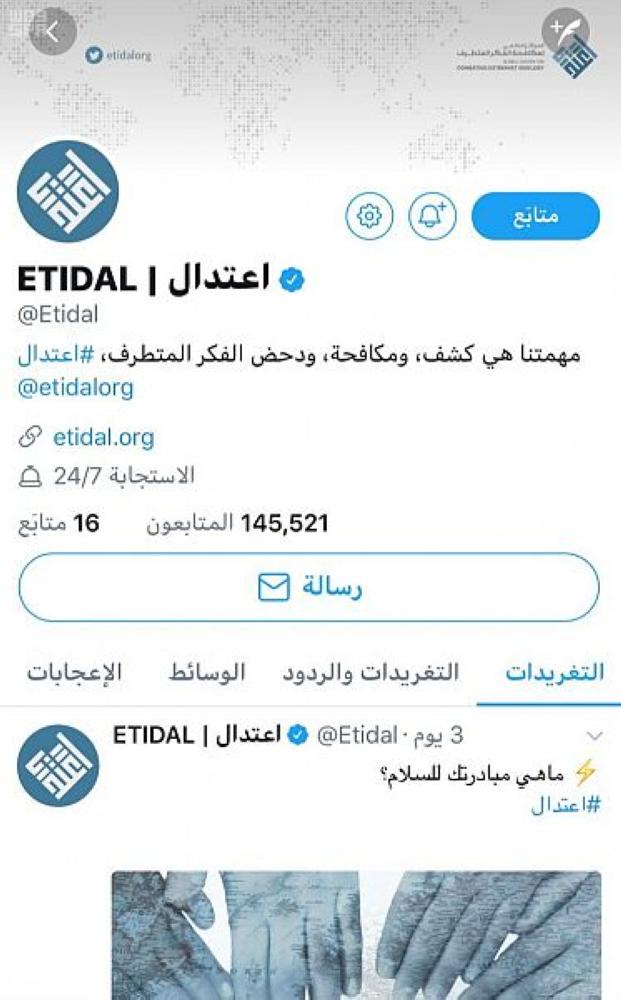The image size is (621, 1000).
Task: View the 16 متابَع following list
Action: click(x=60, y=523)
